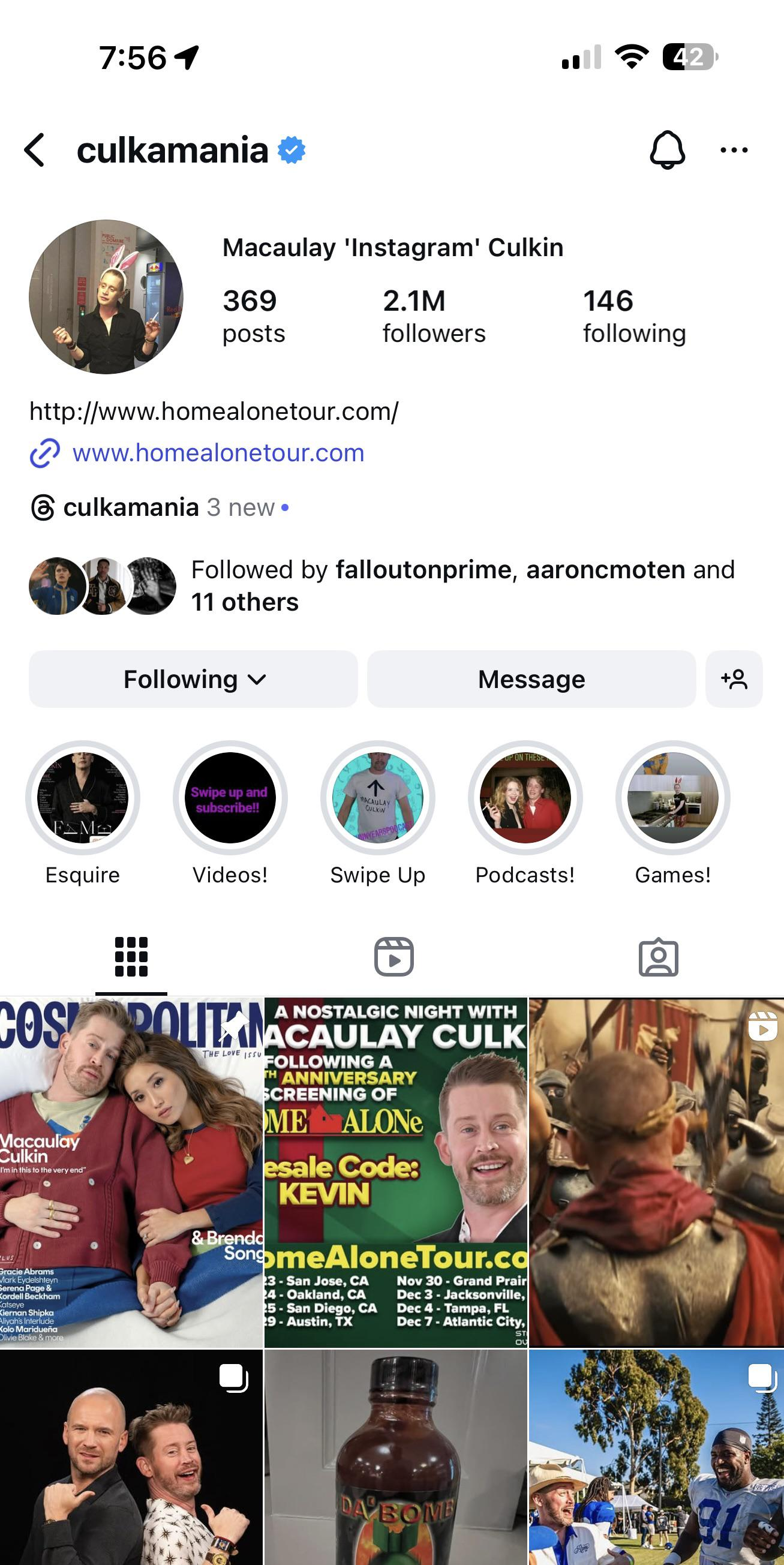
Task: Open the 146 following list
Action: (x=634, y=317)
